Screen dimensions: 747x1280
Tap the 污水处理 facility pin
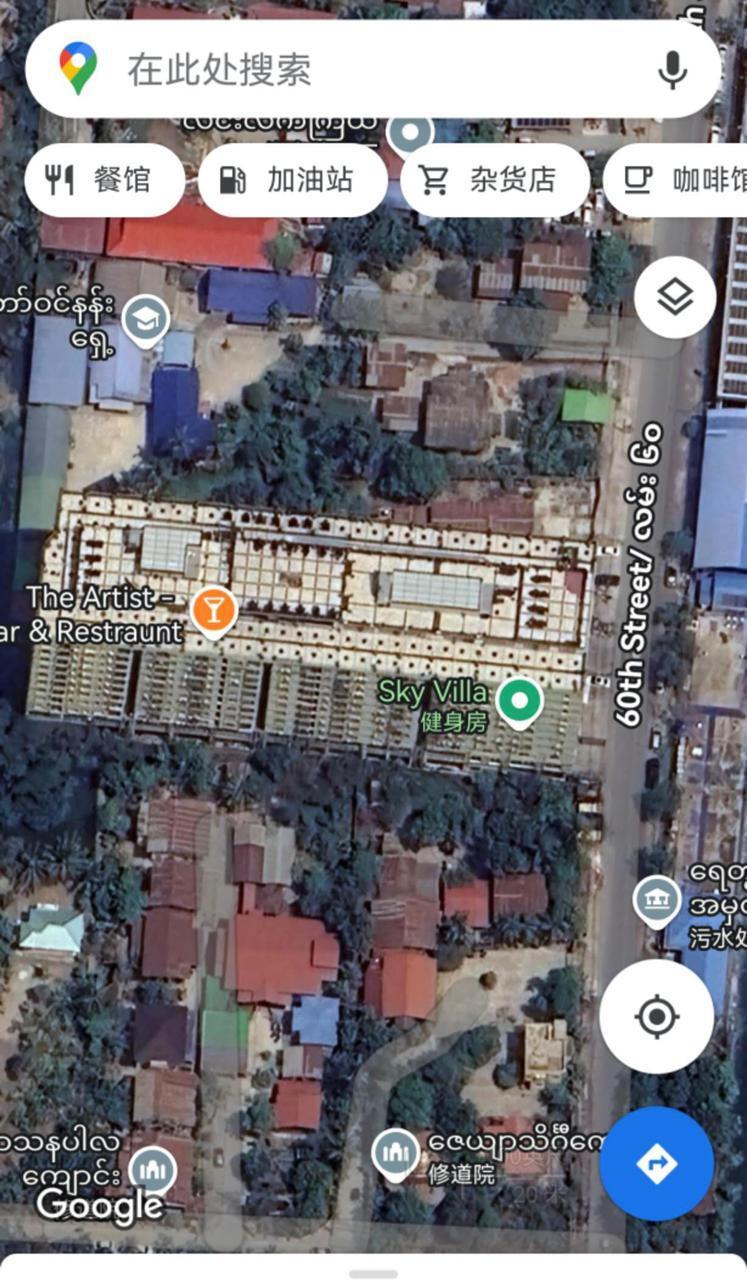point(657,900)
